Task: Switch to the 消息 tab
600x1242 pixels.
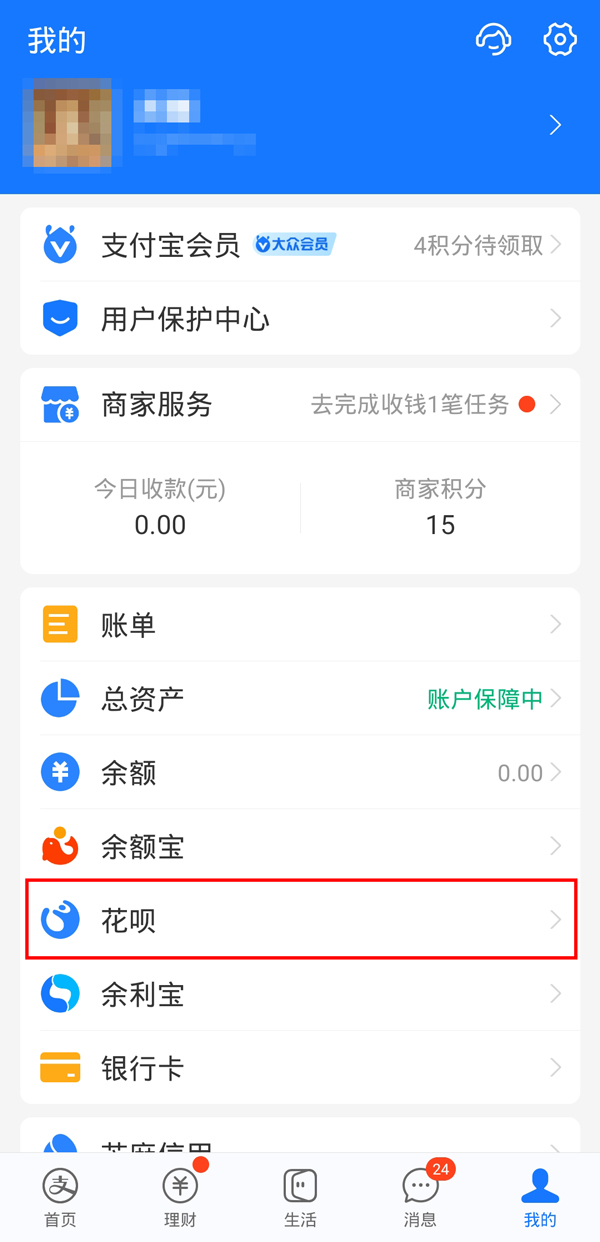Action: [x=420, y=1197]
